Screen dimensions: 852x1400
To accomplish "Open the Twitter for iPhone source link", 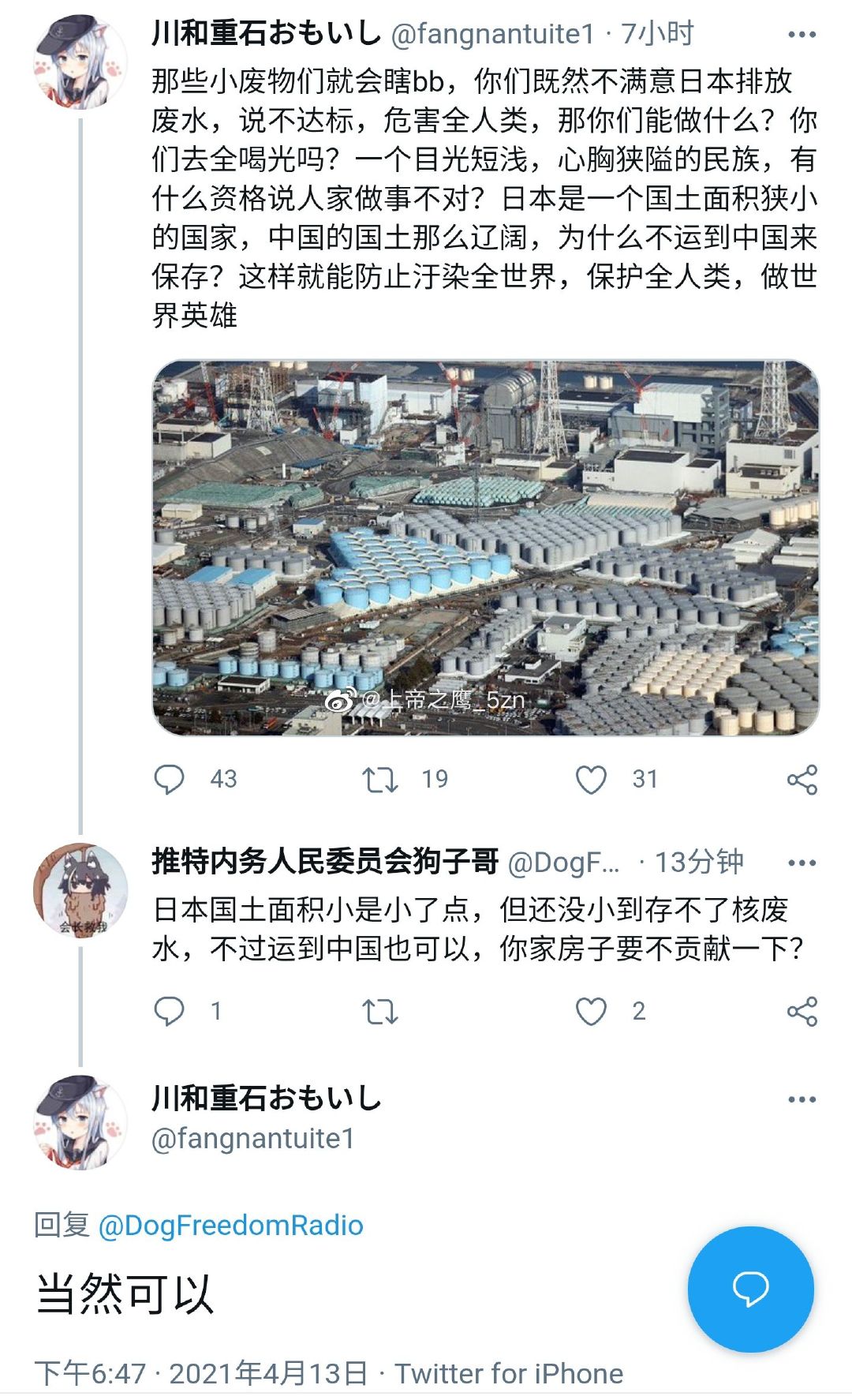I will coord(509,1373).
